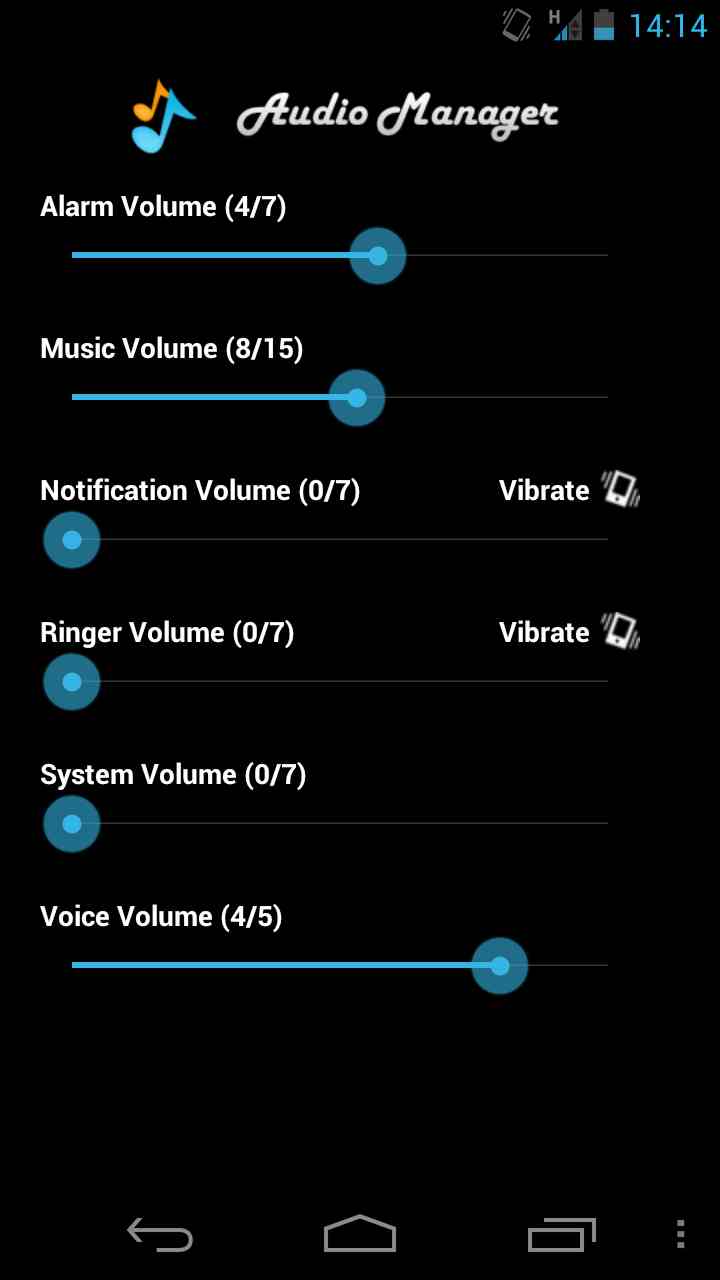Viewport: 720px width, 1280px height.
Task: Tap the Voice Volume slider
Action: 340,966
